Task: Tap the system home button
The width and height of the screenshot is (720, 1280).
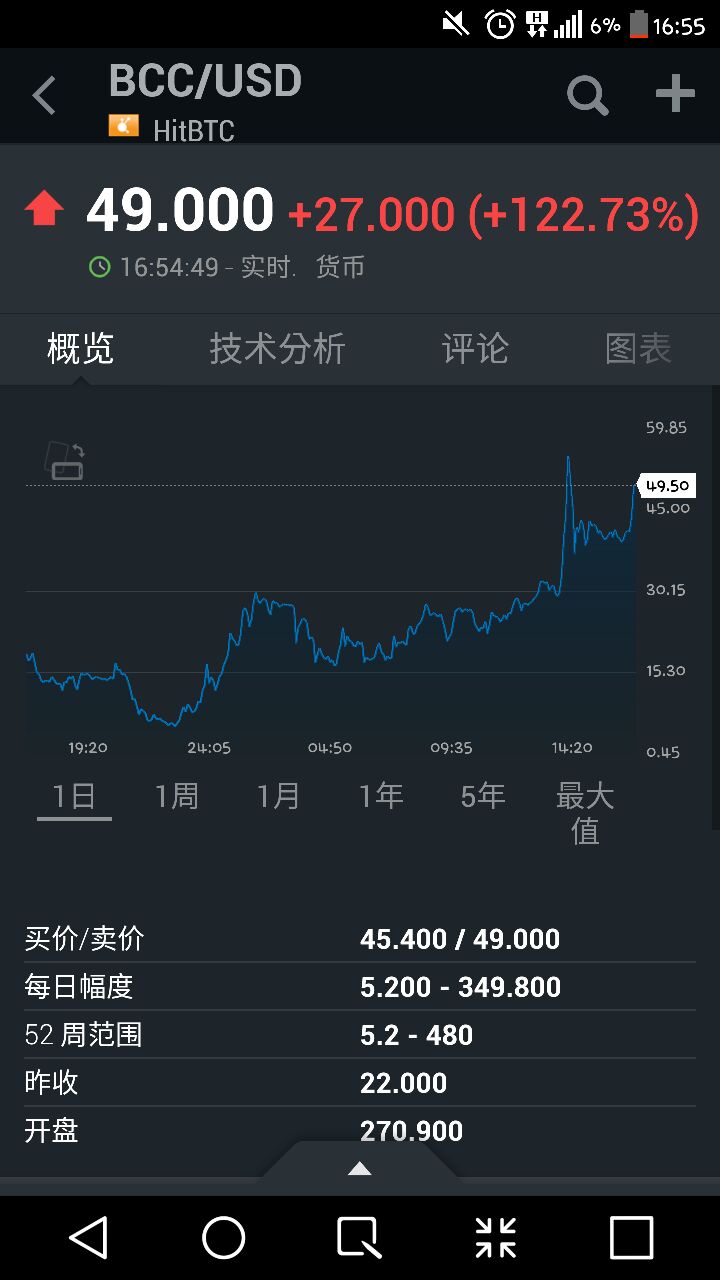Action: pos(224,1238)
